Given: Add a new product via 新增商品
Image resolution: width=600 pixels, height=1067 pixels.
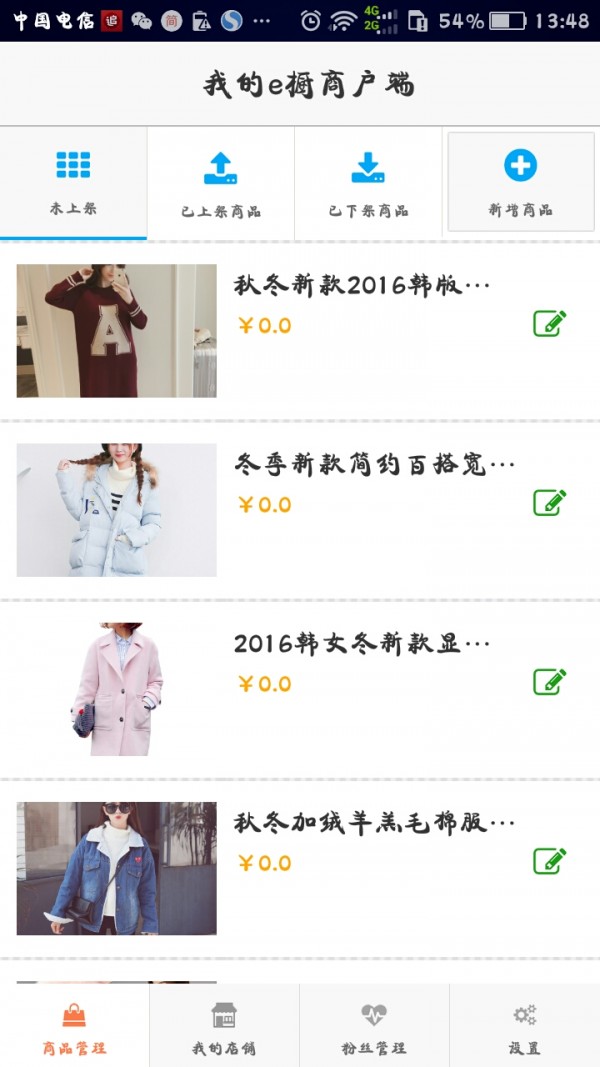Looking at the screenshot, I should (x=520, y=182).
